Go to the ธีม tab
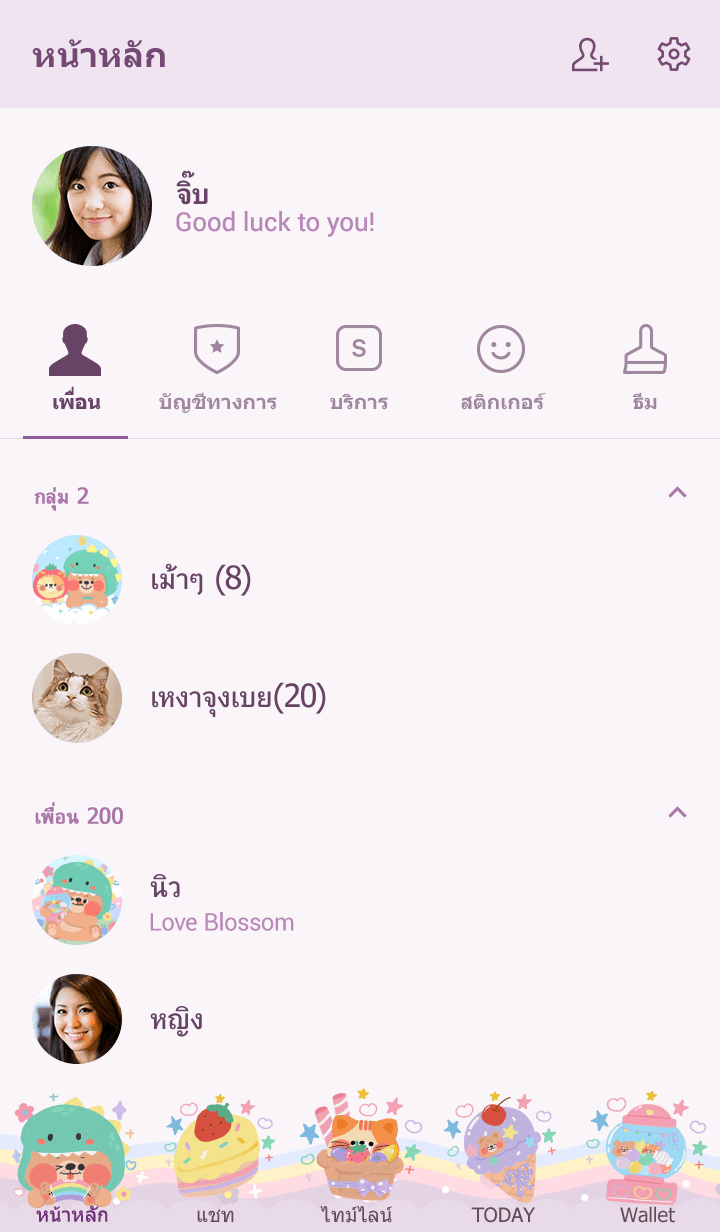 (645, 370)
